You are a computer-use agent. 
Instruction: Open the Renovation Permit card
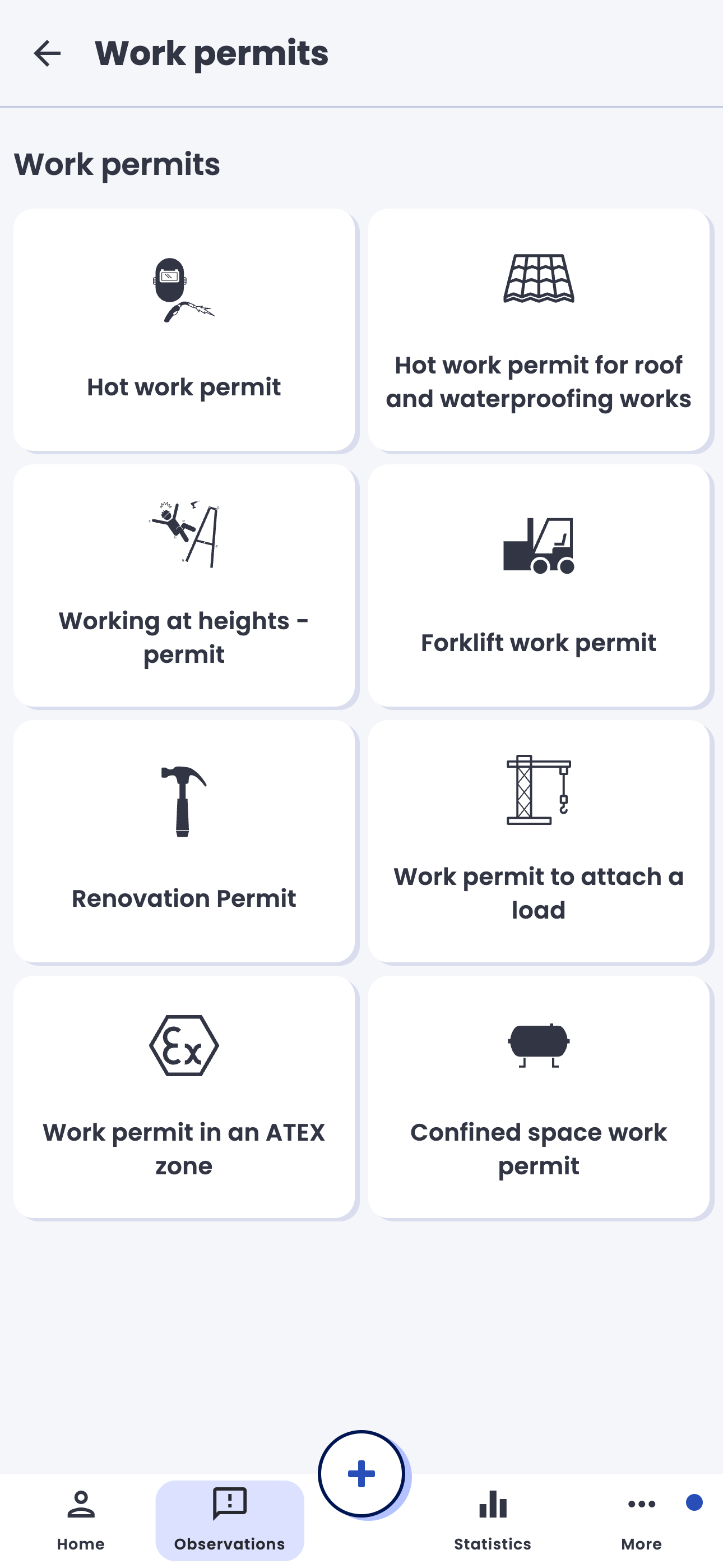(184, 841)
